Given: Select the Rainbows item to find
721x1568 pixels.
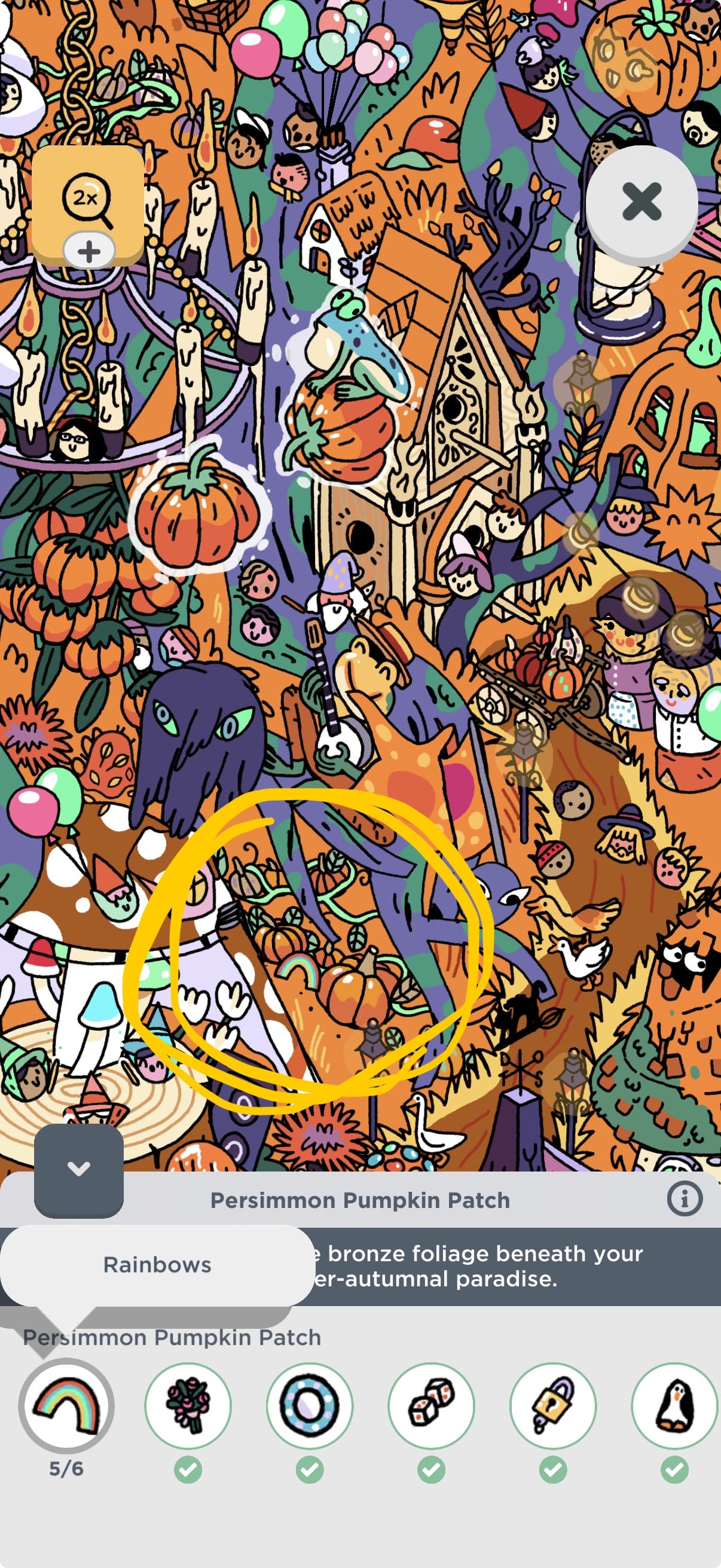Looking at the screenshot, I should click(66, 1405).
